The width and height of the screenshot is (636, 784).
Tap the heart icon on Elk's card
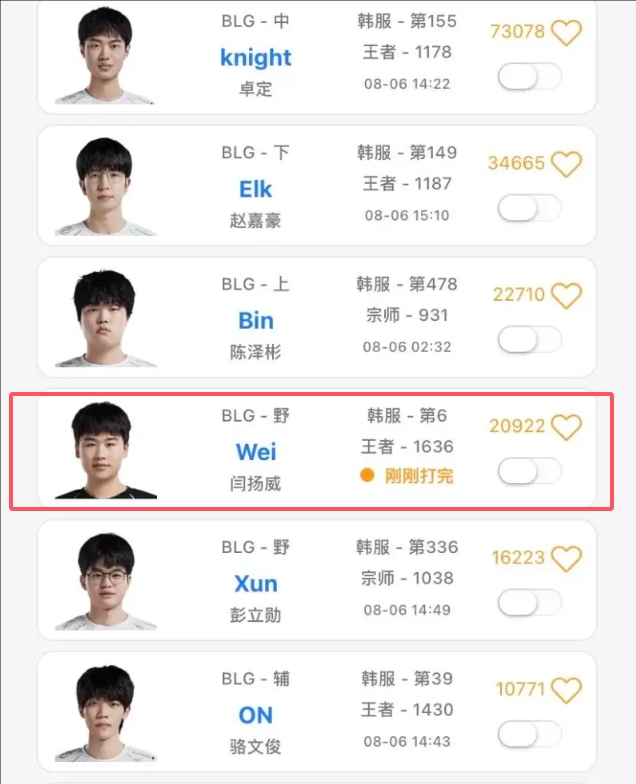(x=566, y=163)
